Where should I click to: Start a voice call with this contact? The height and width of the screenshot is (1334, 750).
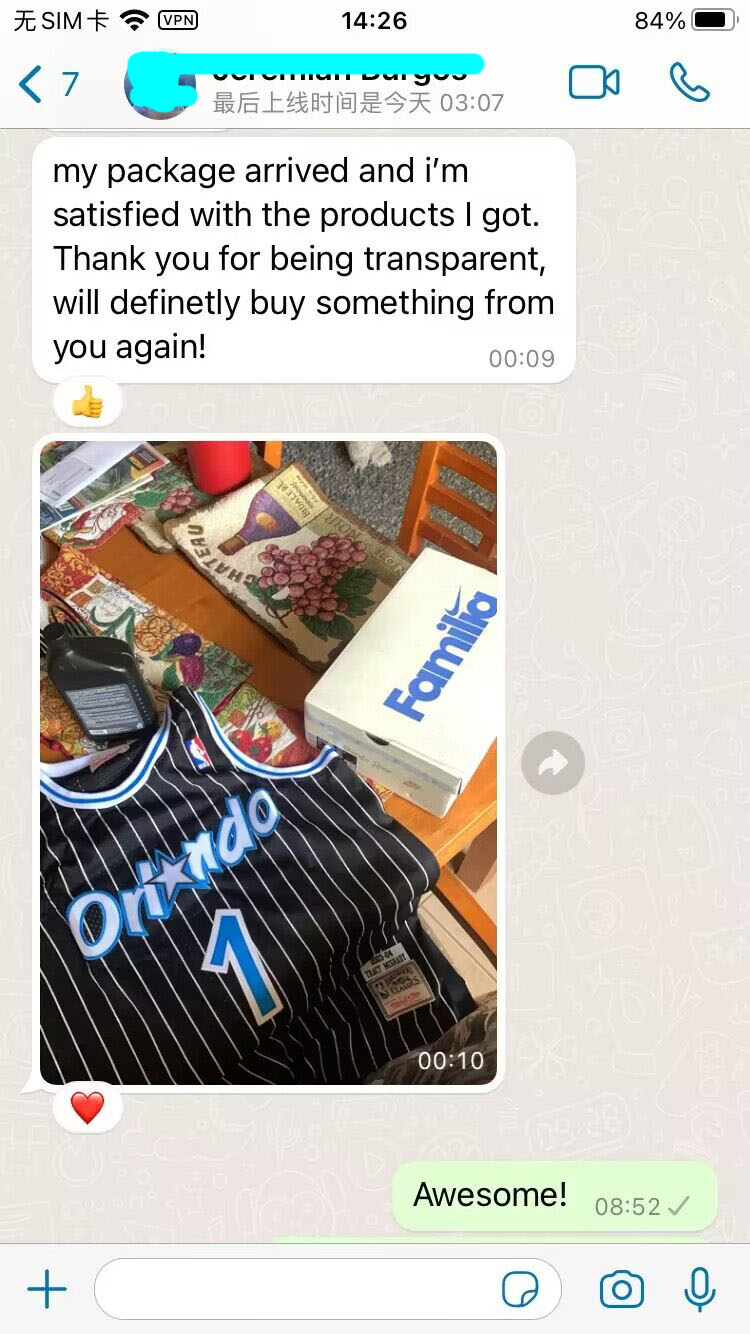689,83
